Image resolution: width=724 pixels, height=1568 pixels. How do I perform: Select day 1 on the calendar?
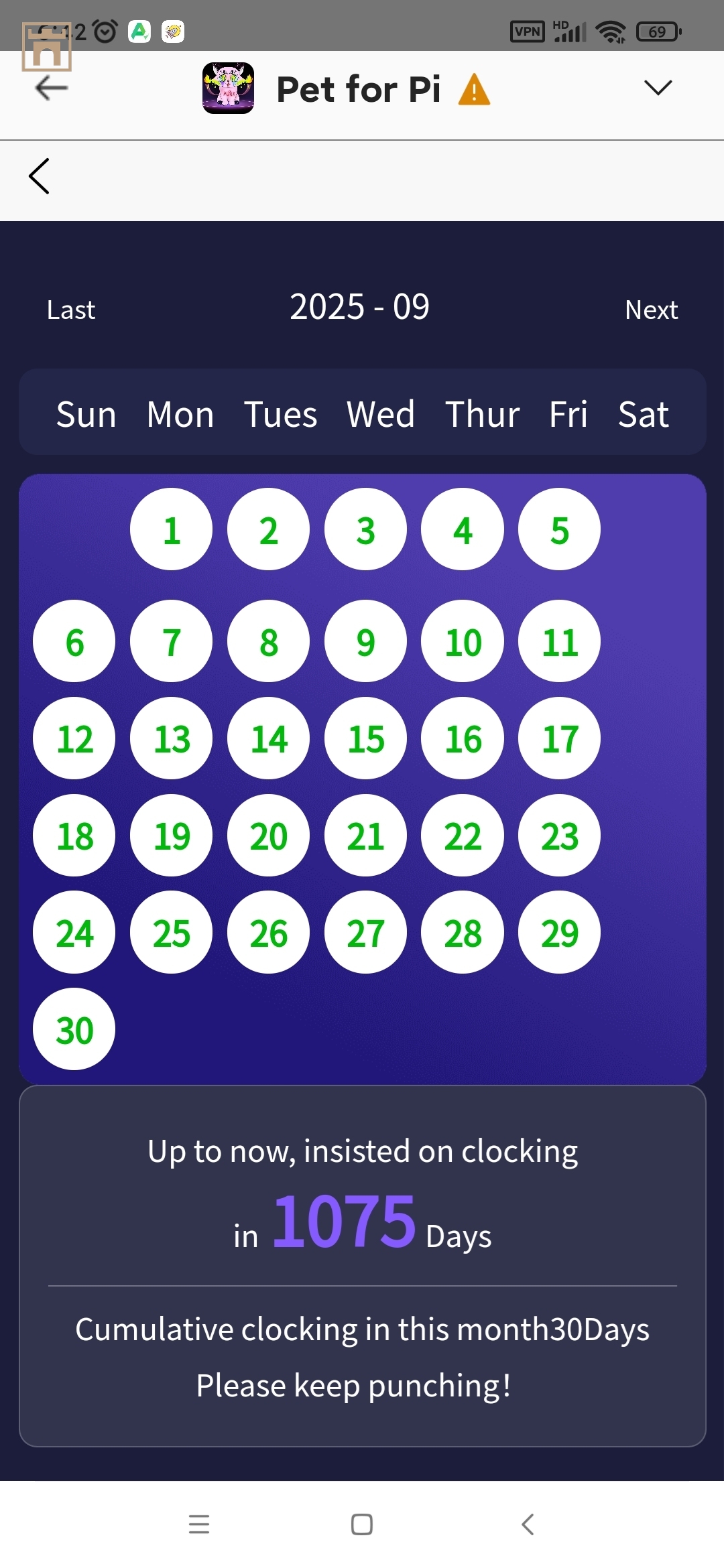[171, 530]
